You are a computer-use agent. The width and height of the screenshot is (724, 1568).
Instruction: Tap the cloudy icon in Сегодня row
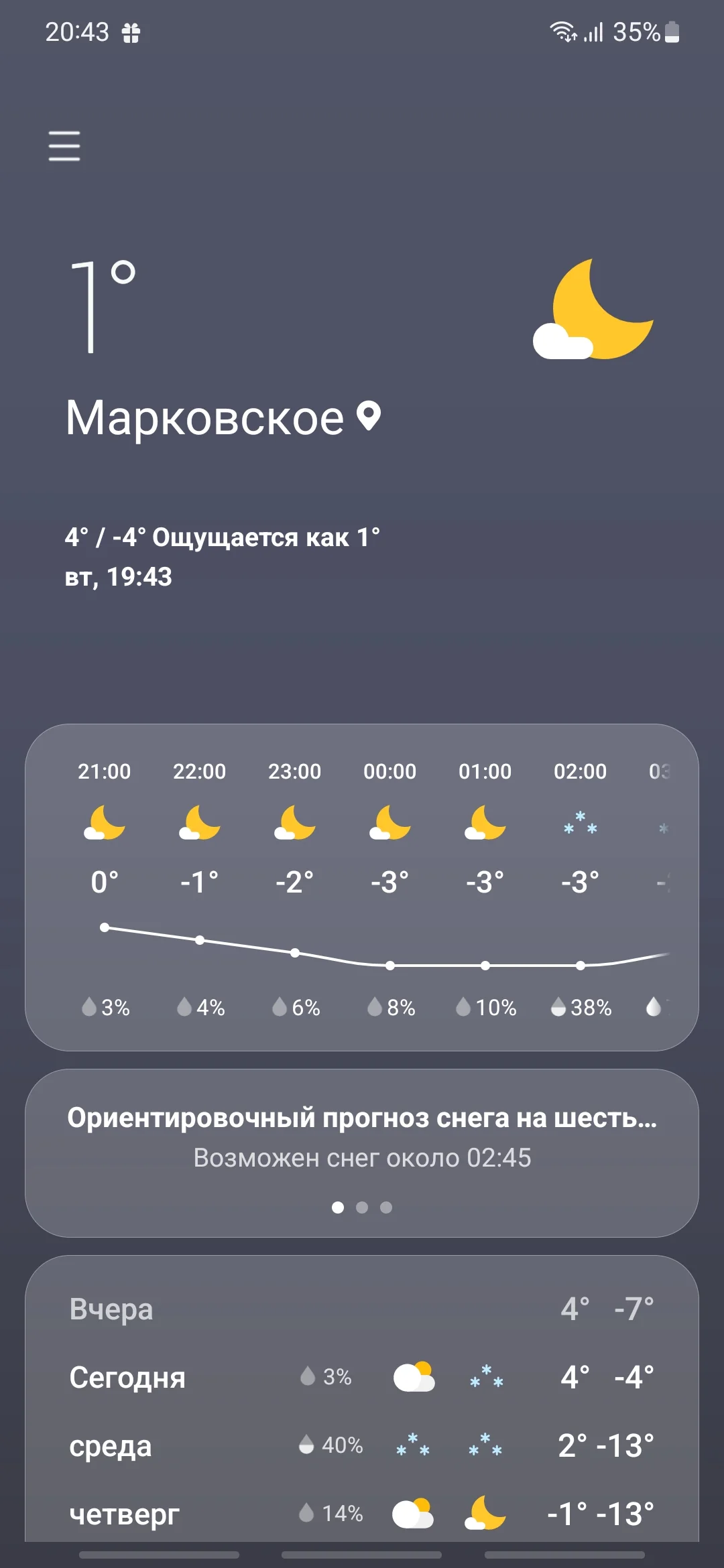click(412, 1378)
